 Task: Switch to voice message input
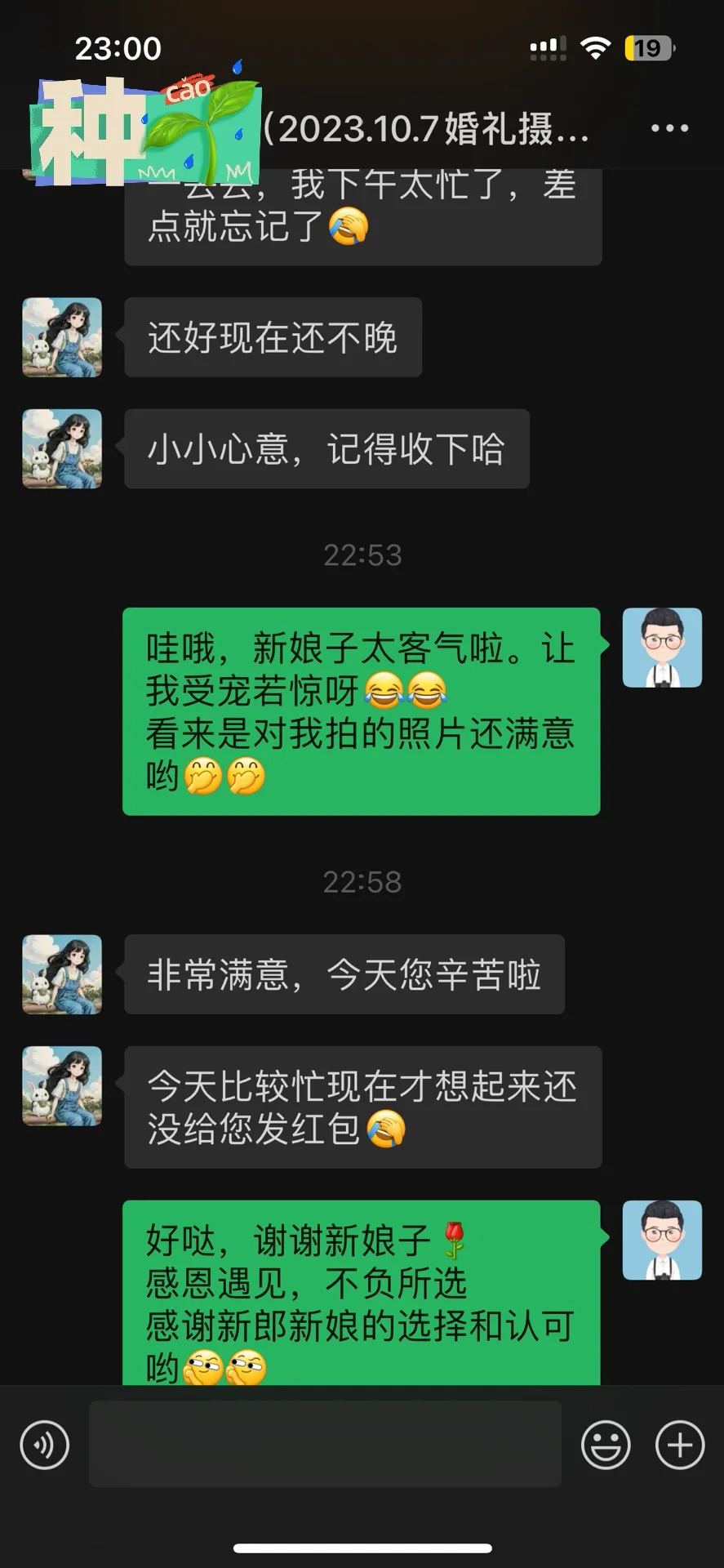click(x=44, y=1445)
